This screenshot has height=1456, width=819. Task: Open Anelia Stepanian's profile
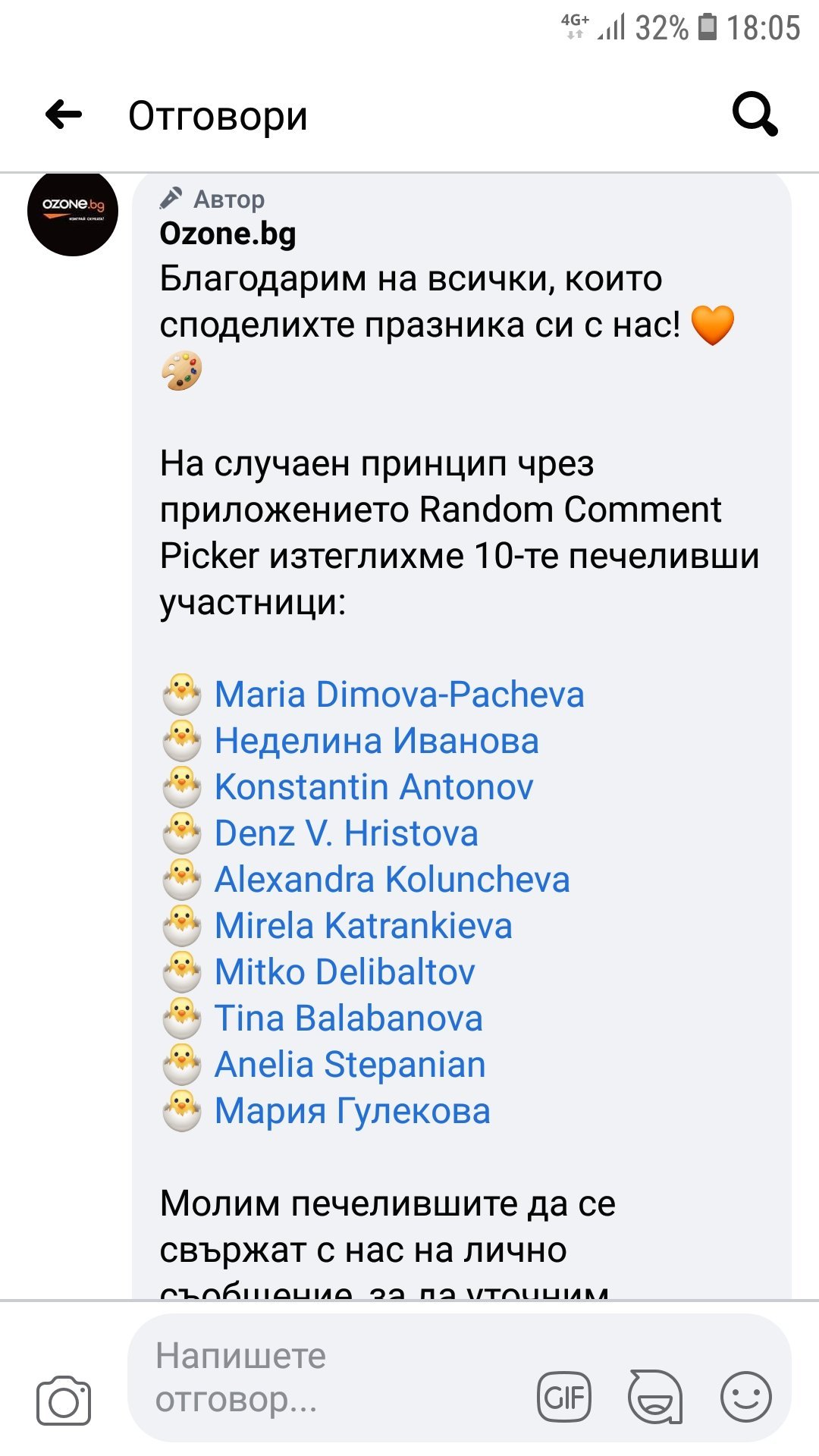[x=350, y=1065]
